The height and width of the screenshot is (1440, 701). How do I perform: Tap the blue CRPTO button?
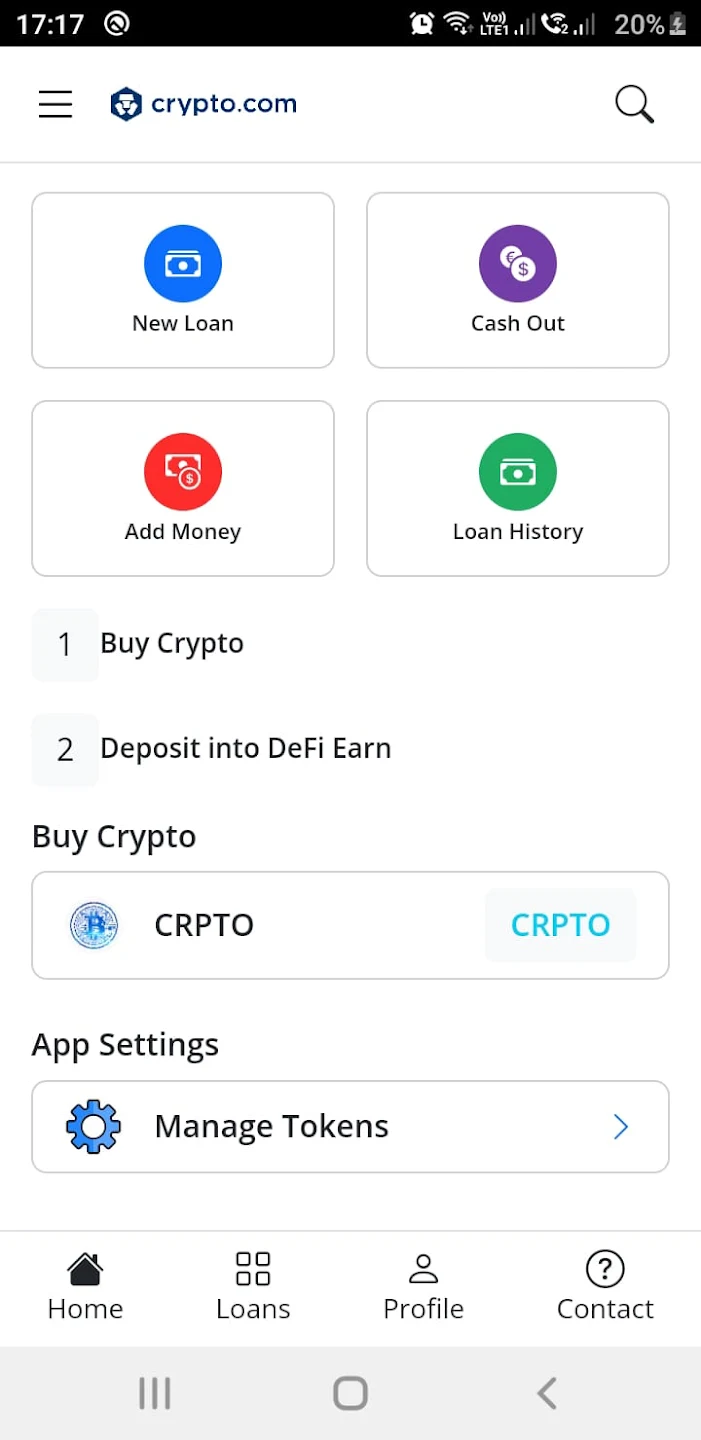[561, 925]
